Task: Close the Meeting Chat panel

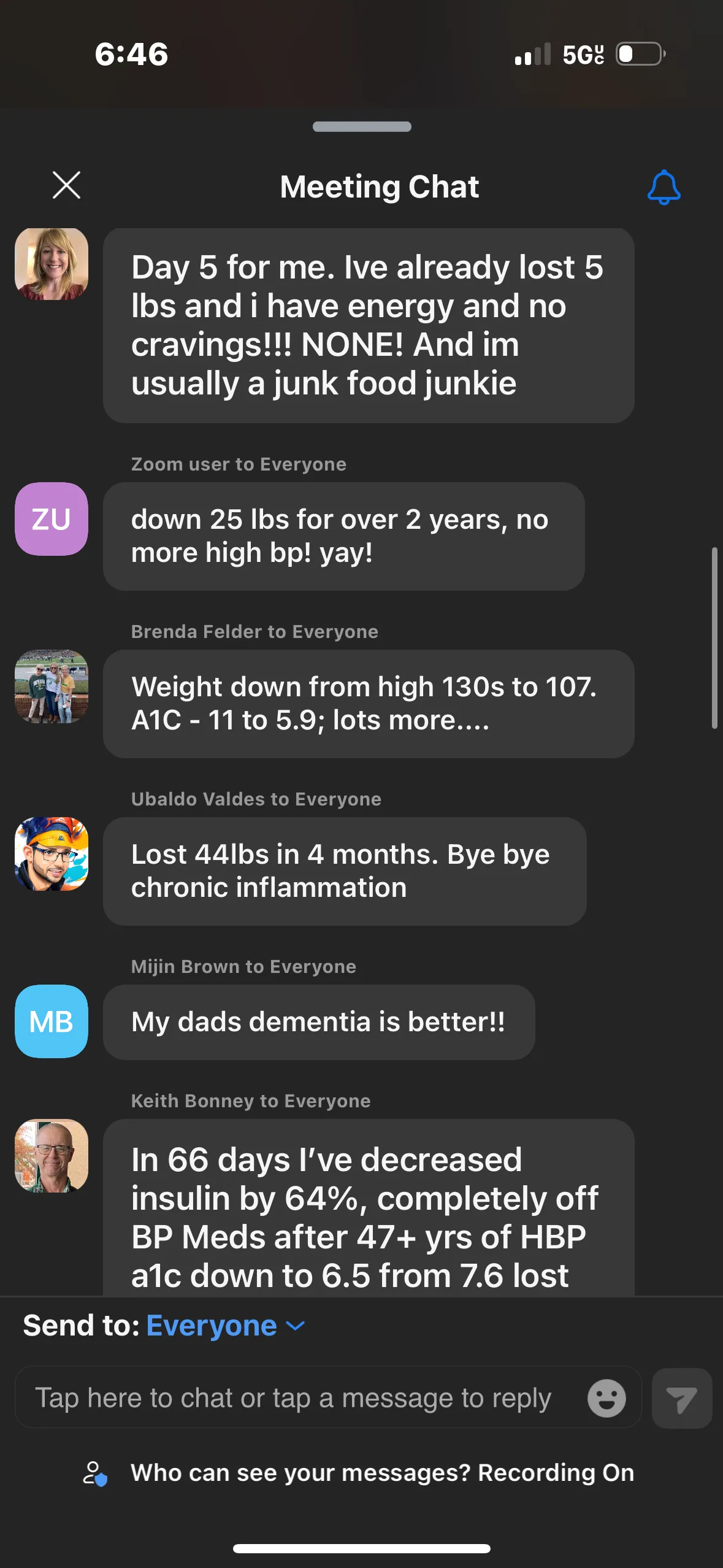Action: 66,185
